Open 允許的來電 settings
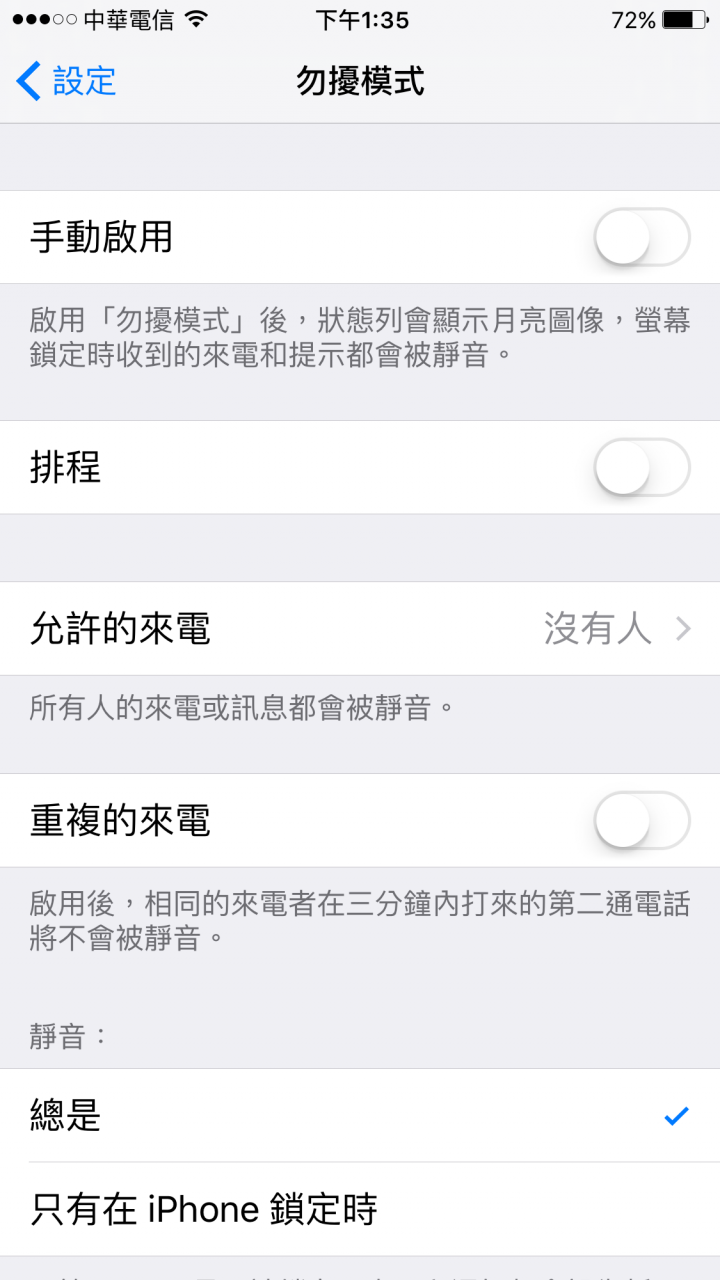Viewport: 720px width, 1280px height. pos(360,629)
